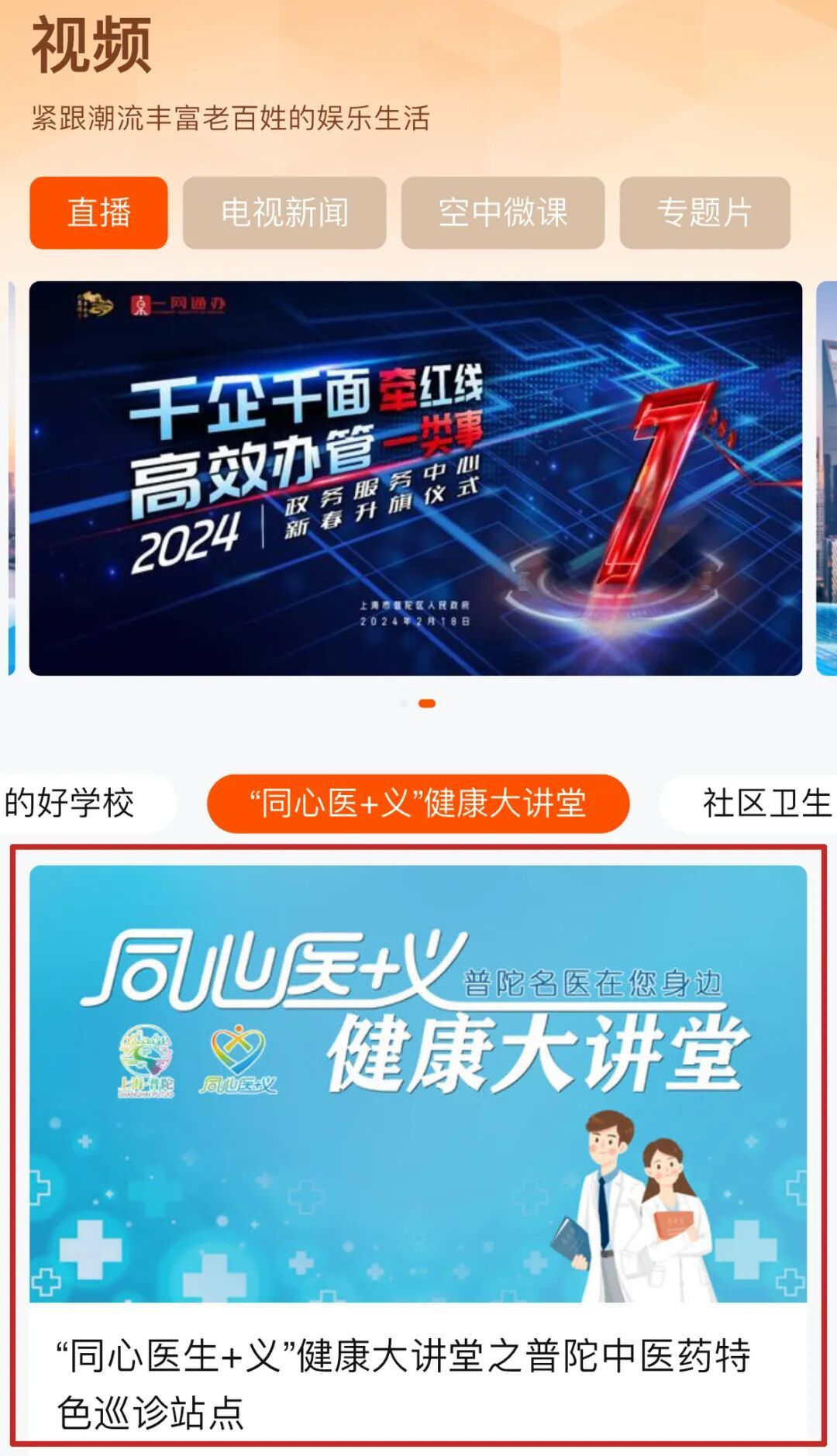Open the 电视新闻 tab
The image size is (837, 1456).
pyautogui.click(x=284, y=213)
